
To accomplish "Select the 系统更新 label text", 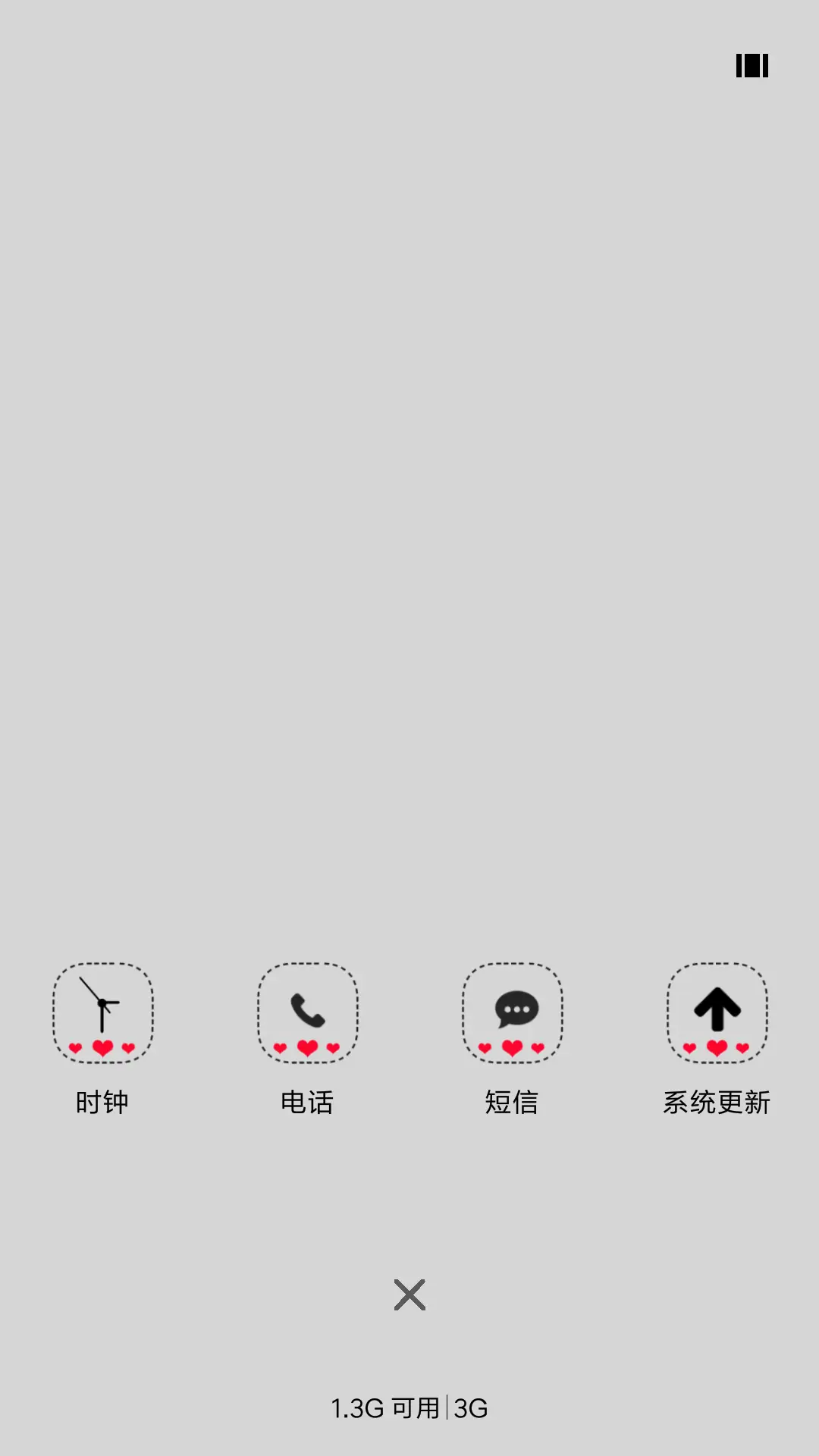I will [x=717, y=1102].
